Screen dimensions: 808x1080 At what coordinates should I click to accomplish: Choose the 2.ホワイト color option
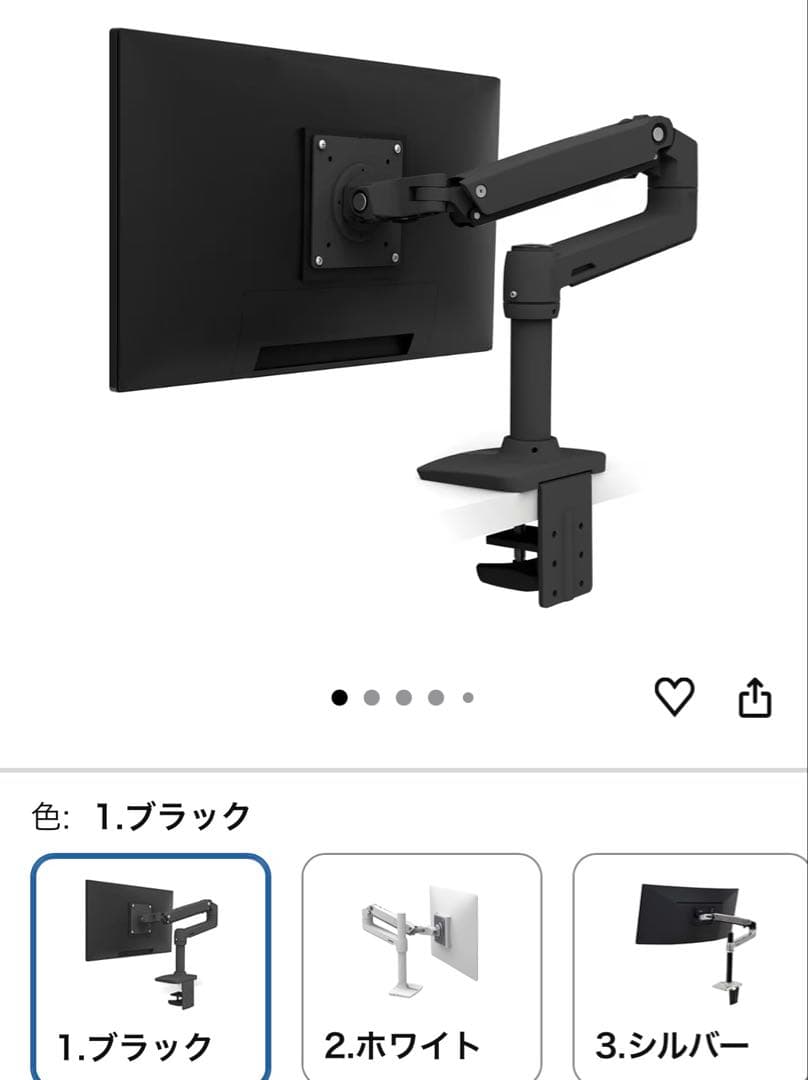[421, 965]
